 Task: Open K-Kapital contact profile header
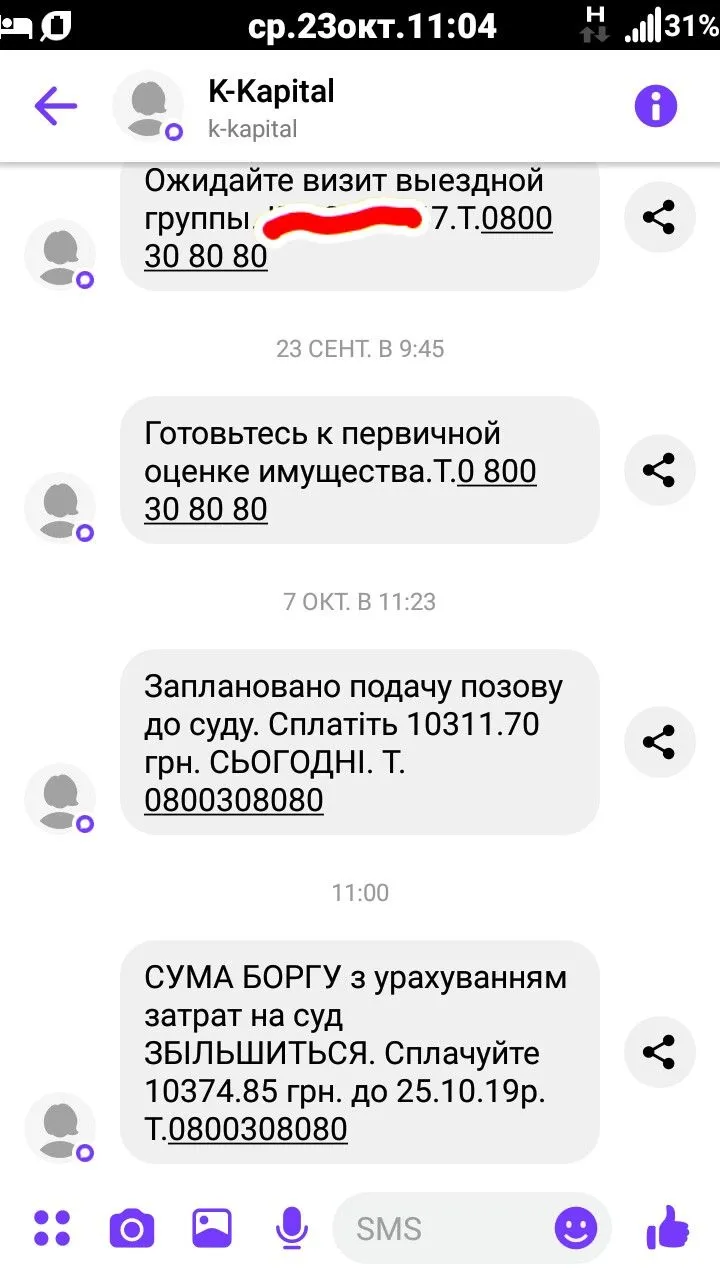coord(270,106)
